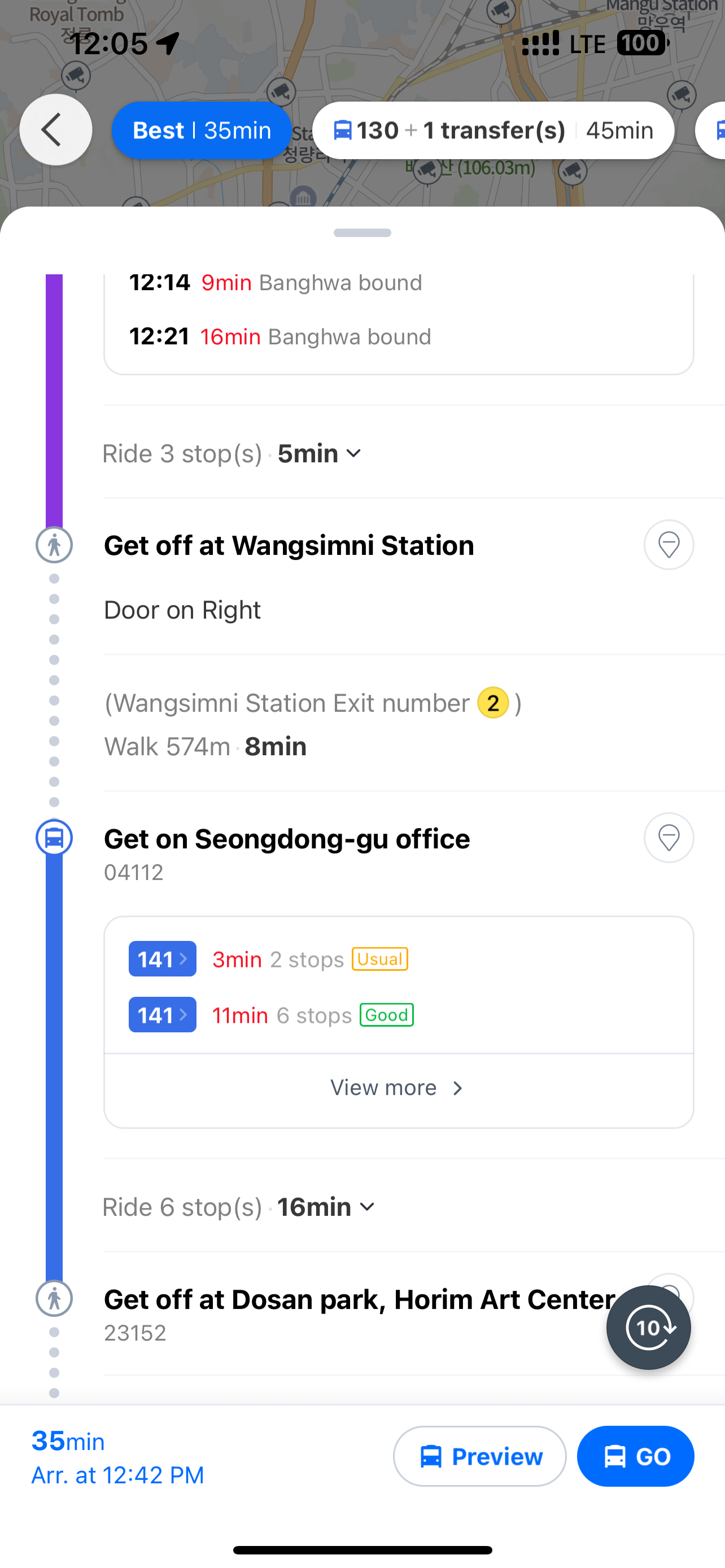Open bus 141 arriving in 11min
Image resolution: width=725 pixels, height=1568 pixels.
click(x=162, y=1015)
